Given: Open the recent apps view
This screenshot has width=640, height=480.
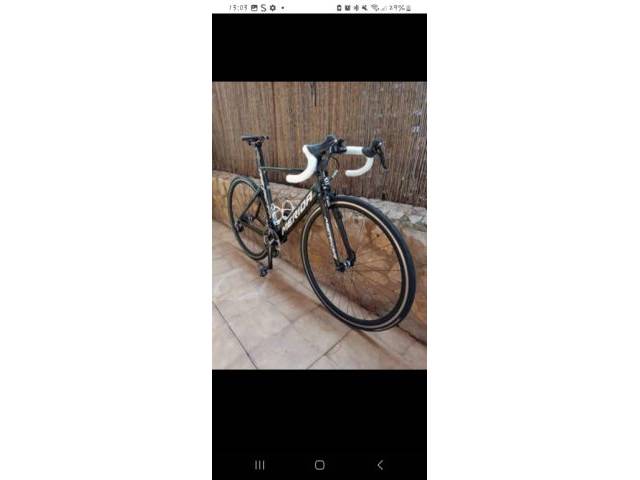Looking at the screenshot, I should click(260, 465).
